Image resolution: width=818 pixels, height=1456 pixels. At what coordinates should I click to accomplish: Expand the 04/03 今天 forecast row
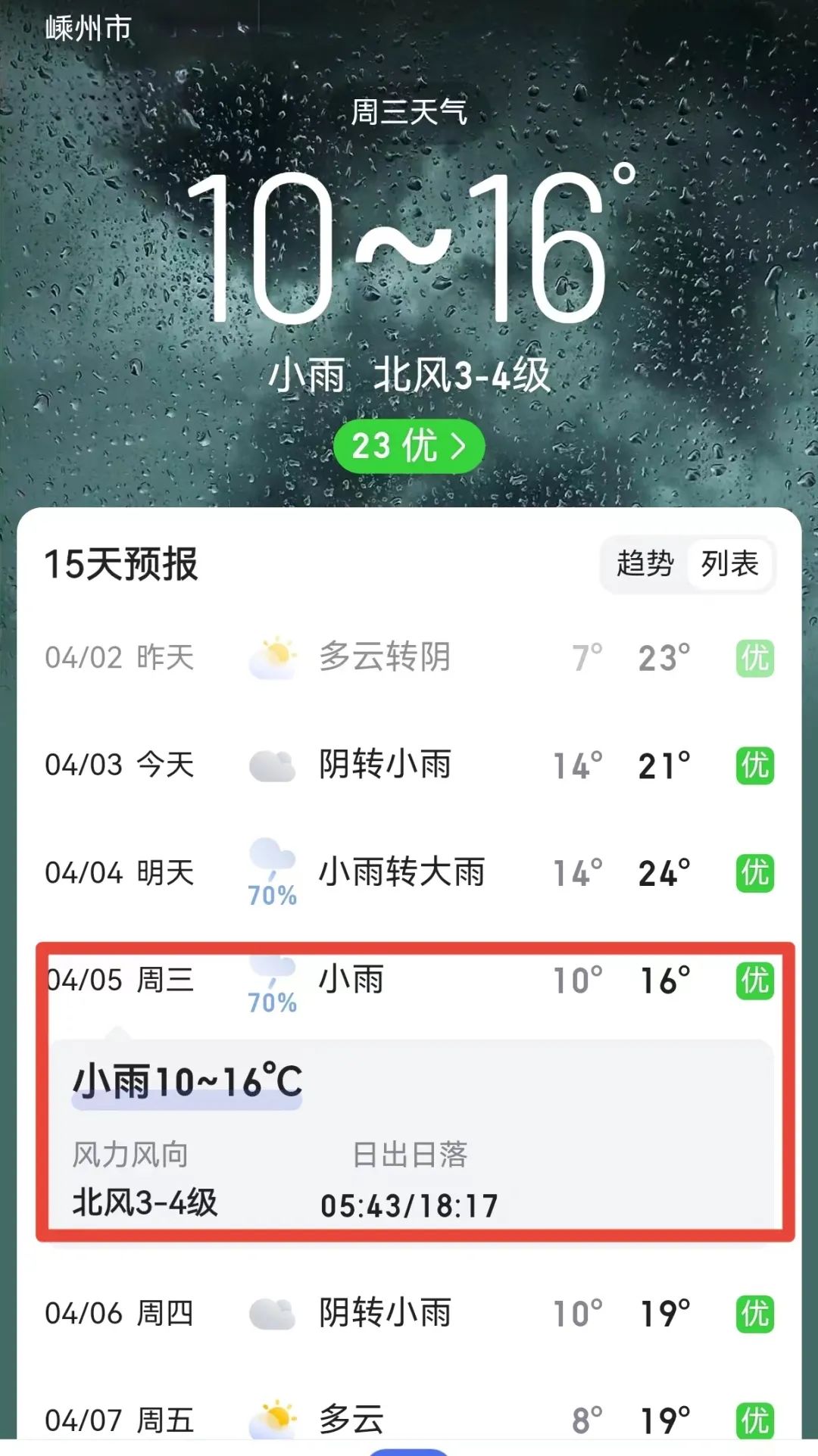point(409,765)
